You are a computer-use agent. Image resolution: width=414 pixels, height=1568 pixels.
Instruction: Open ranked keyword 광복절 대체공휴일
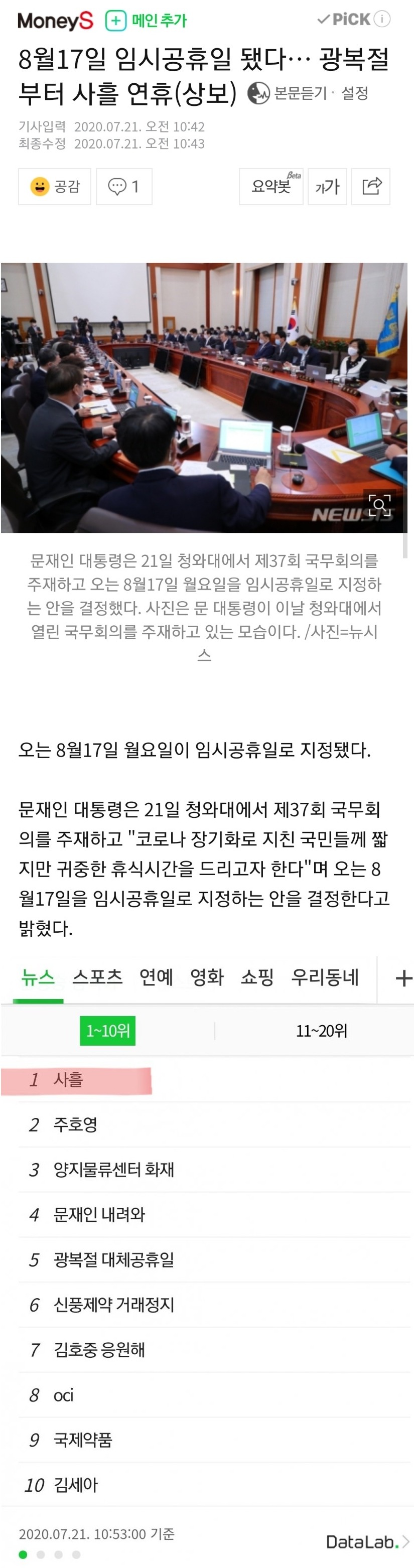(114, 1259)
